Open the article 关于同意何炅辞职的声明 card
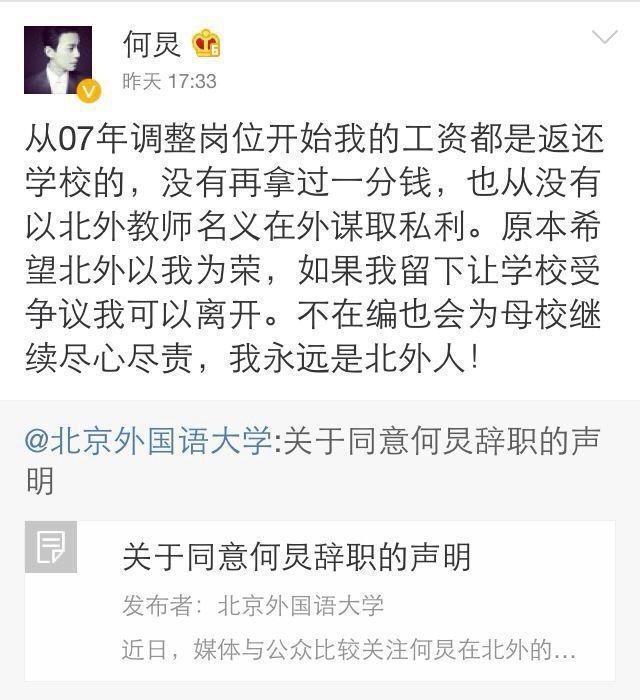640x700 pixels. pyautogui.click(x=320, y=601)
